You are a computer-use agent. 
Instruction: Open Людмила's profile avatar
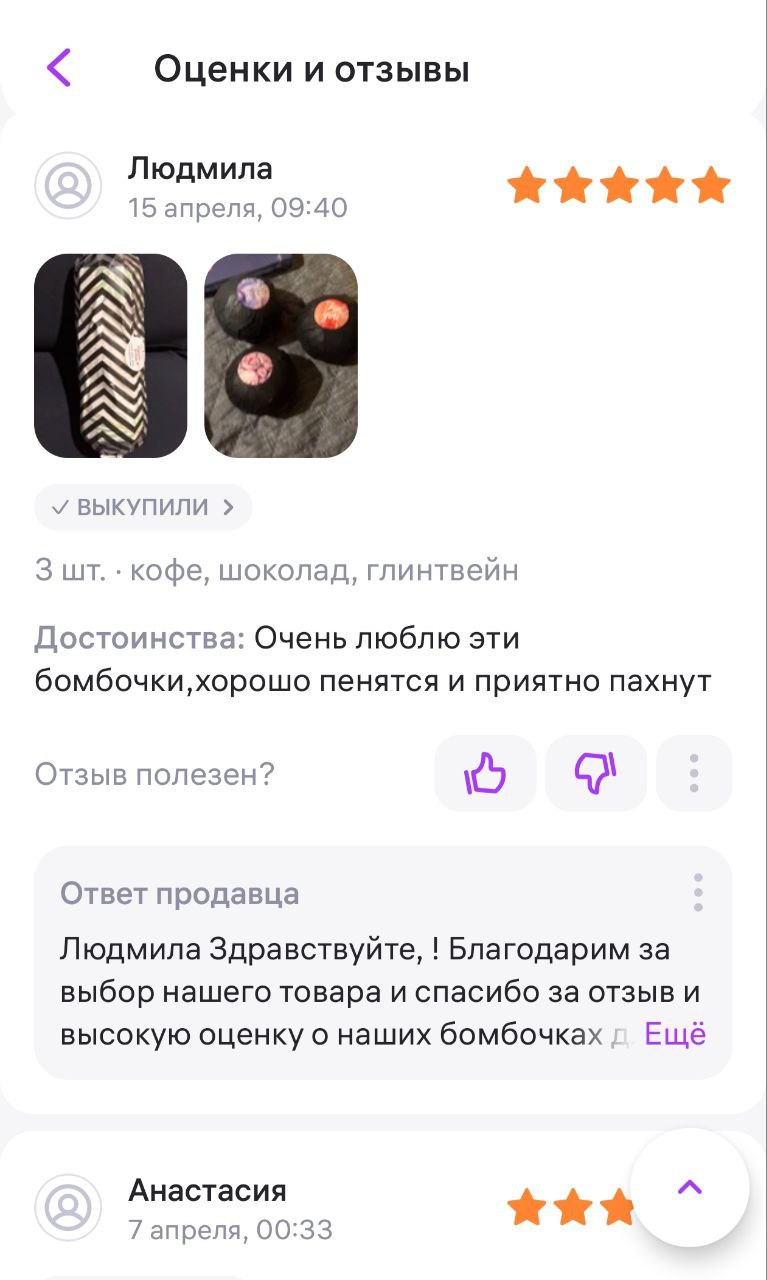[x=69, y=186]
